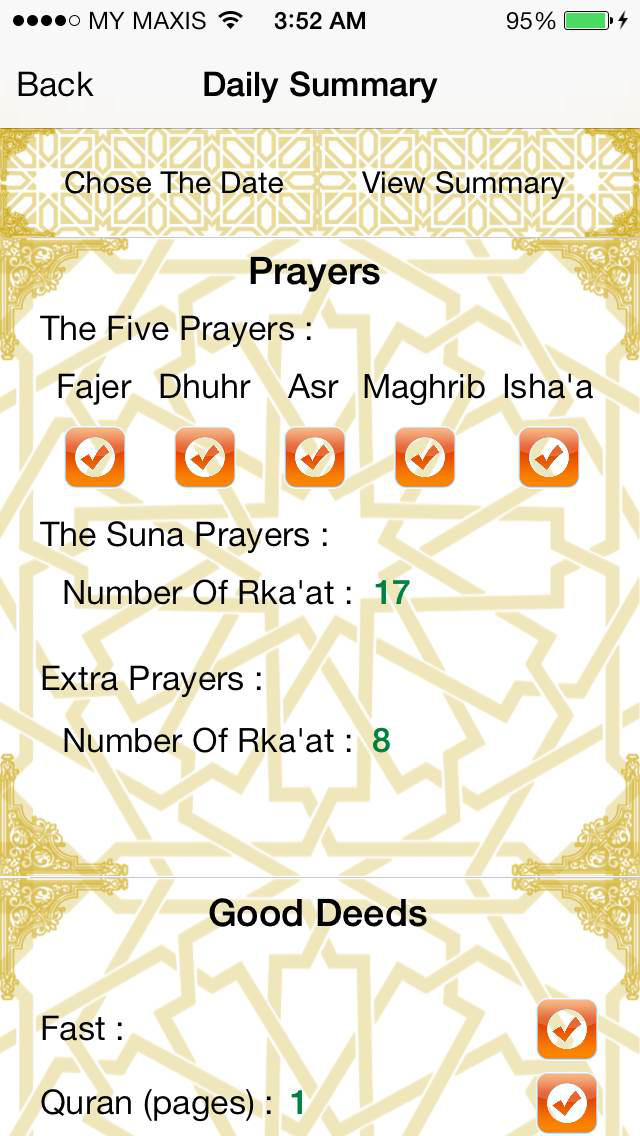Uncheck the Dhuhr prayer box
Image resolution: width=640 pixels, height=1136 pixels.
[x=205, y=457]
